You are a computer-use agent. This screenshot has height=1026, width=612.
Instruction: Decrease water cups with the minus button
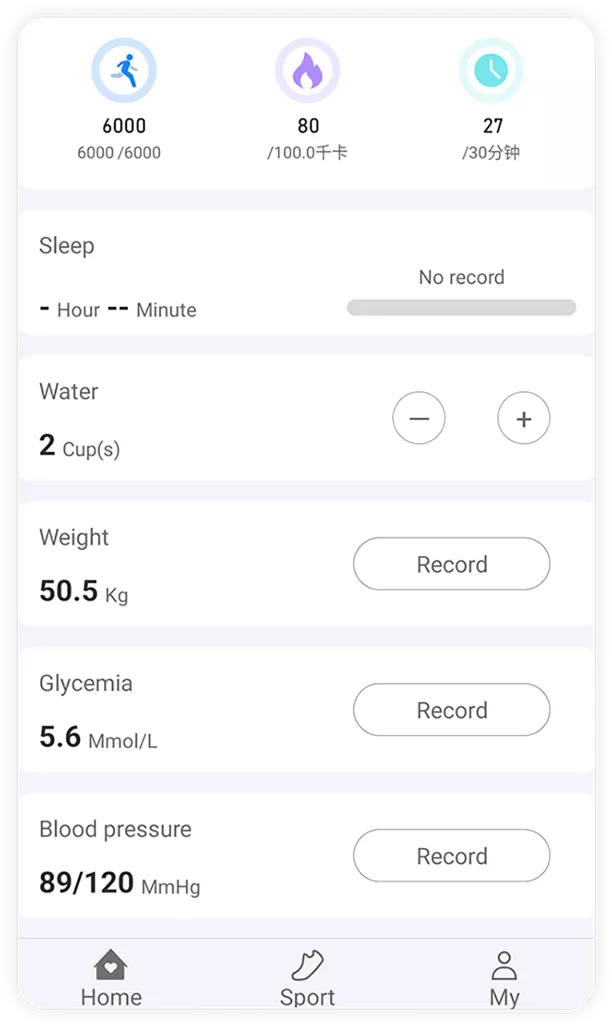point(418,419)
